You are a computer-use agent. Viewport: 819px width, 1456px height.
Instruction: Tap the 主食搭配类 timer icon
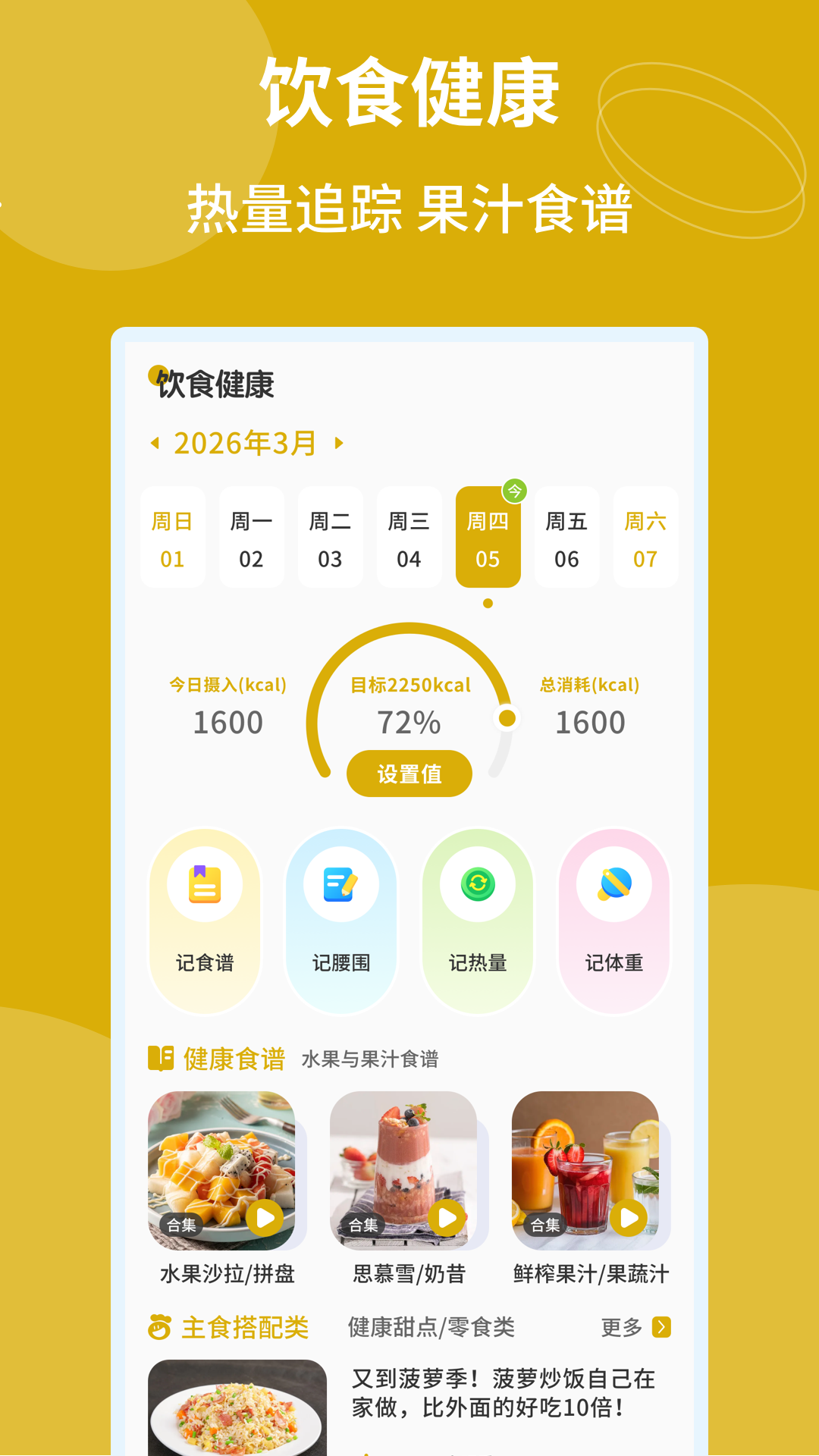pos(160,1328)
